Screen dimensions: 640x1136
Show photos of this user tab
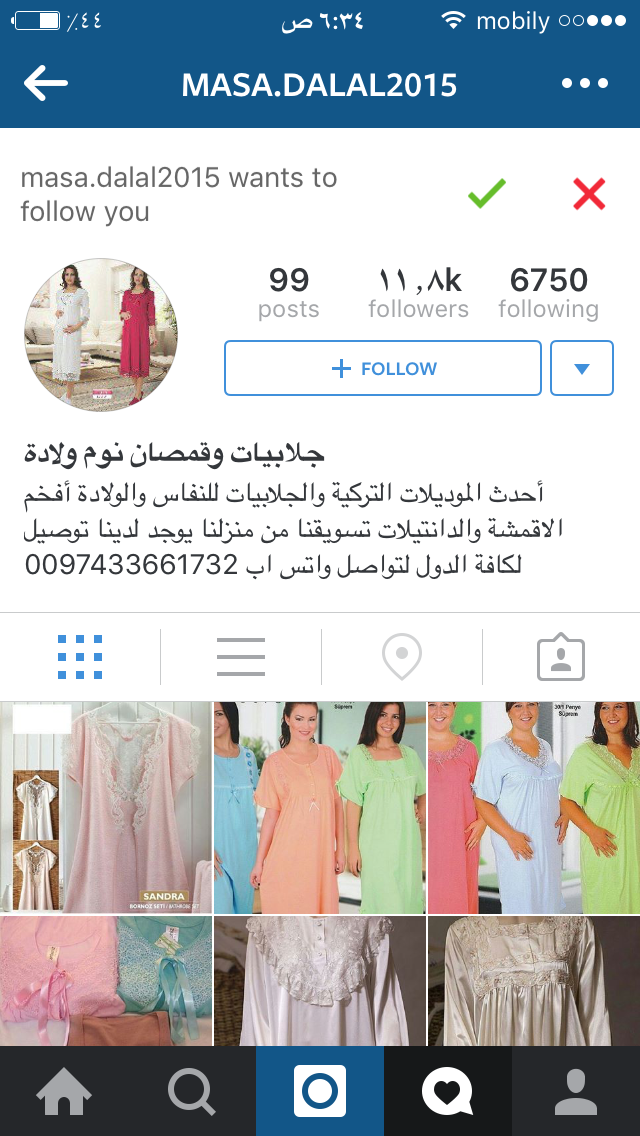560,658
